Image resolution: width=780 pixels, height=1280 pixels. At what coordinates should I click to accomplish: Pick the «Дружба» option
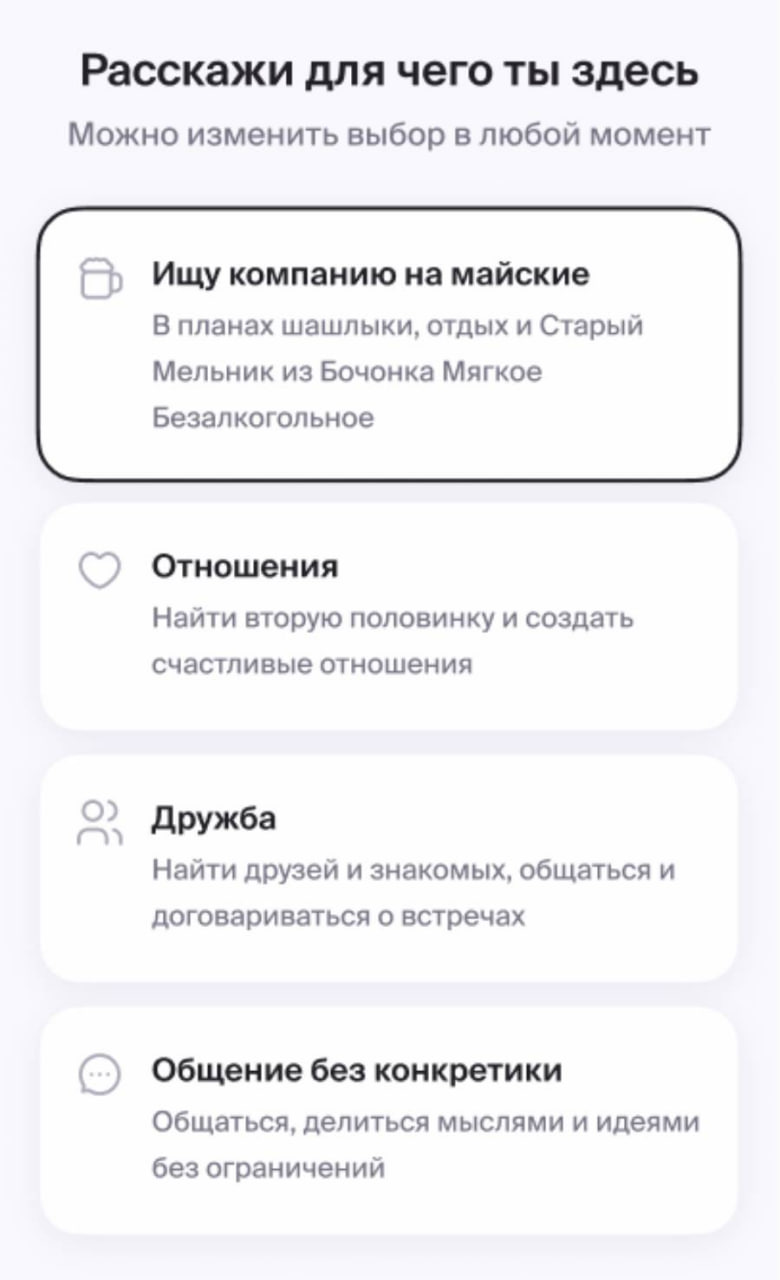(389, 868)
